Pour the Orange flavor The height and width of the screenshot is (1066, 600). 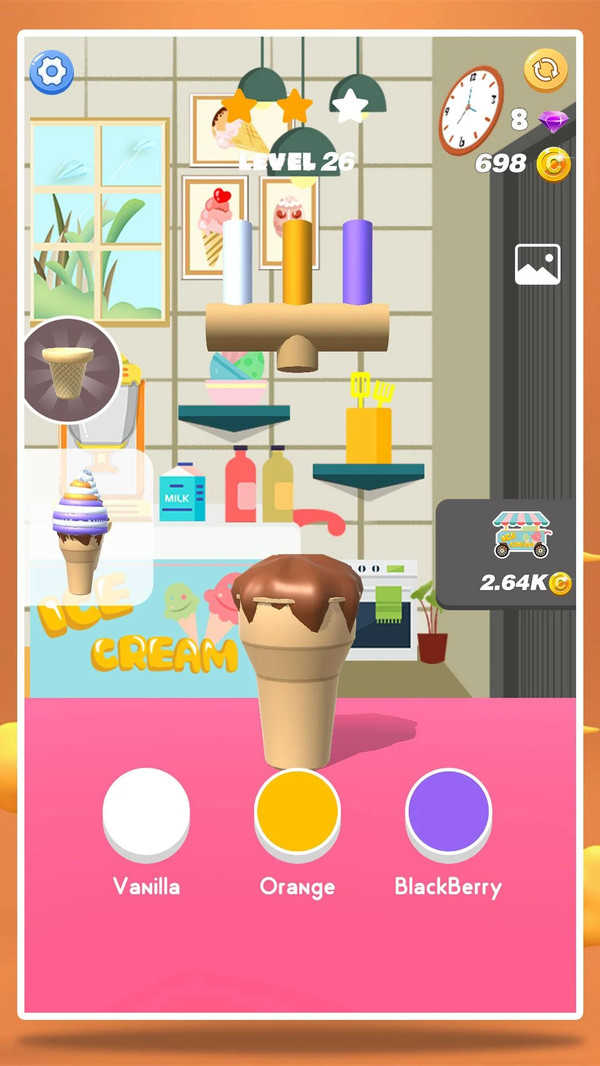pos(297,812)
